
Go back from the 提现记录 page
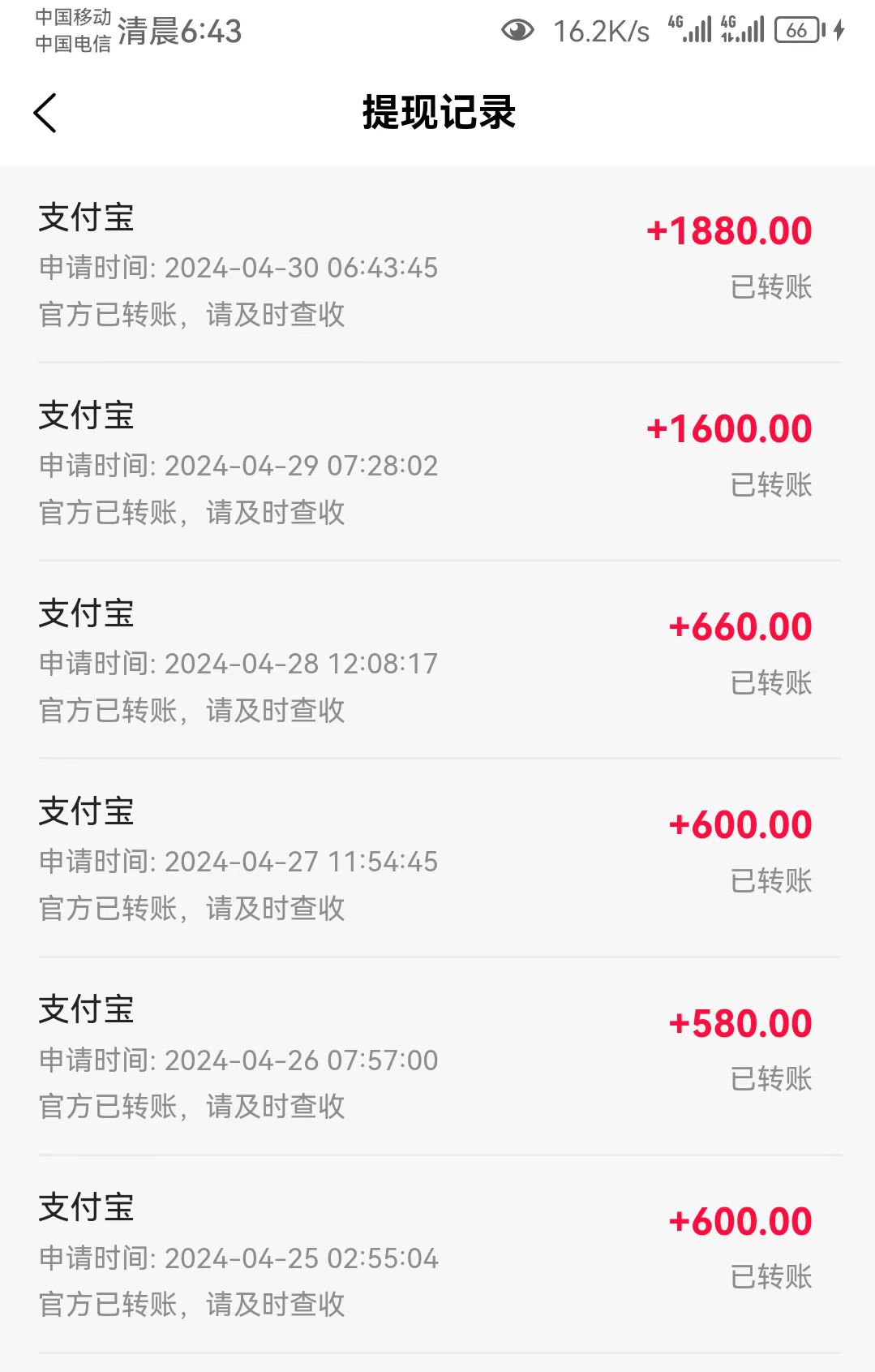pos(45,113)
